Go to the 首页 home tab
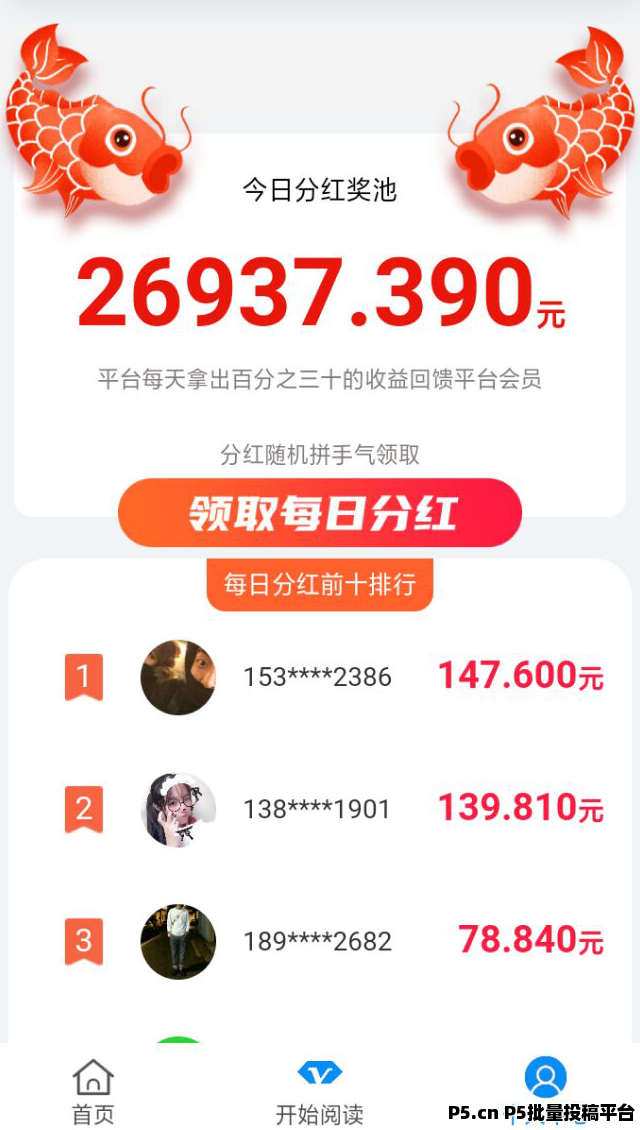 [x=93, y=1091]
